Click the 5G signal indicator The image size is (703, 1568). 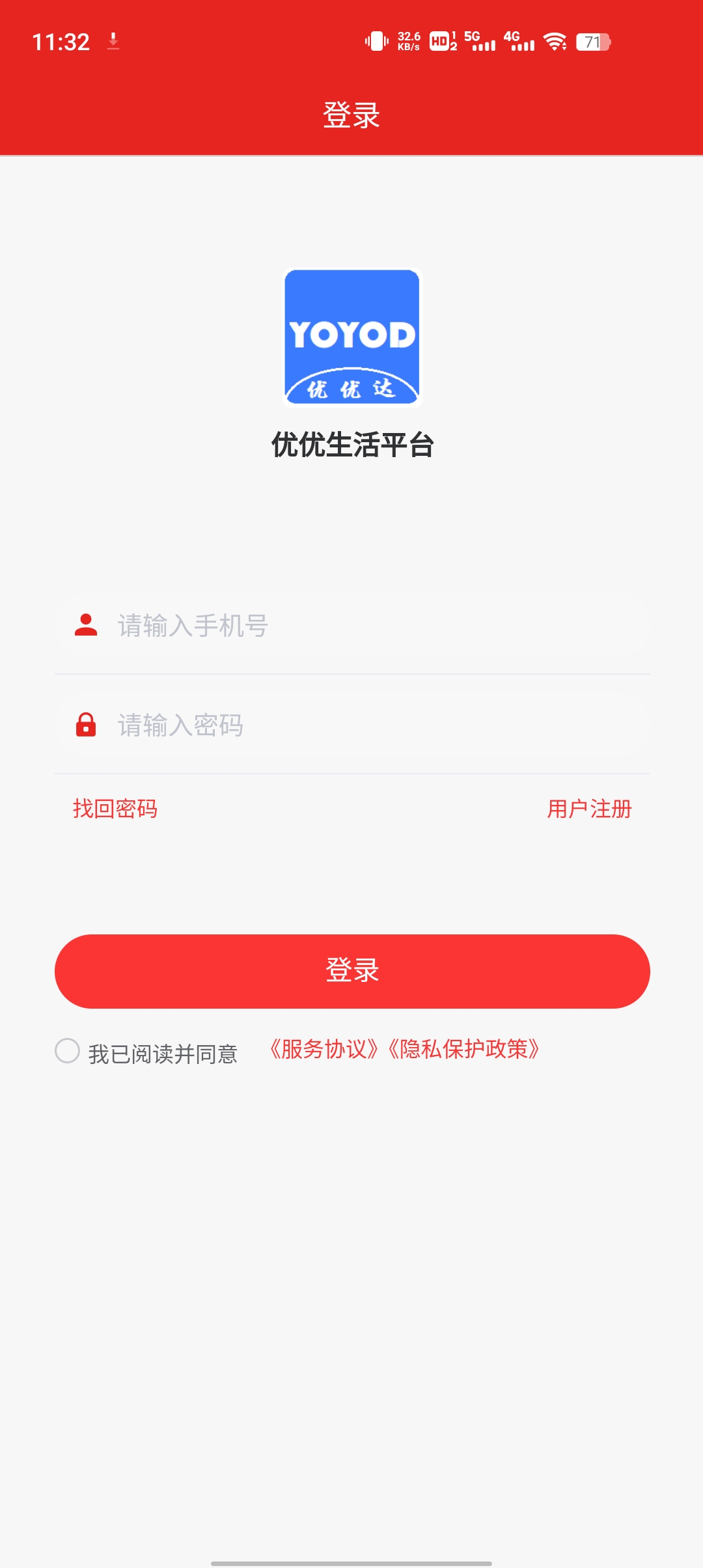[x=480, y=41]
